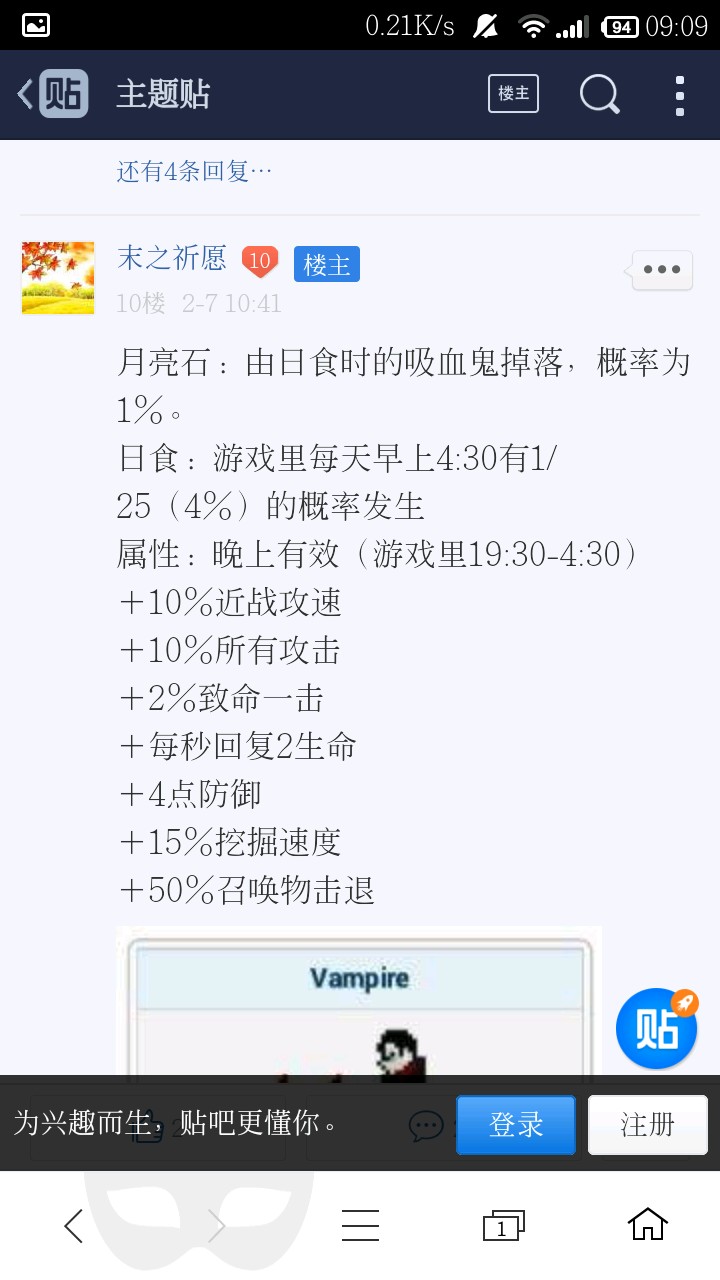
Task: Open the browser menu button
Action: (360, 1225)
